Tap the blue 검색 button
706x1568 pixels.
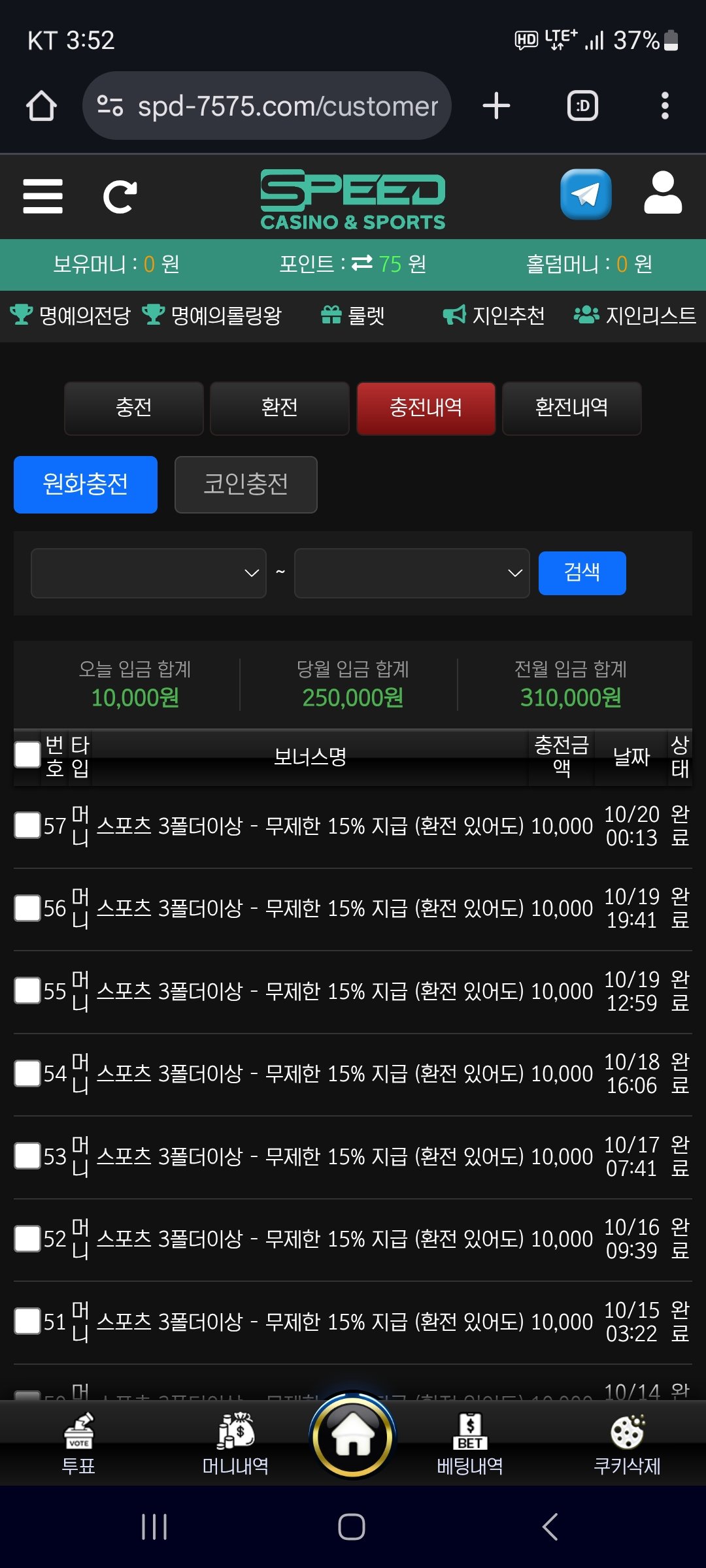click(x=582, y=573)
